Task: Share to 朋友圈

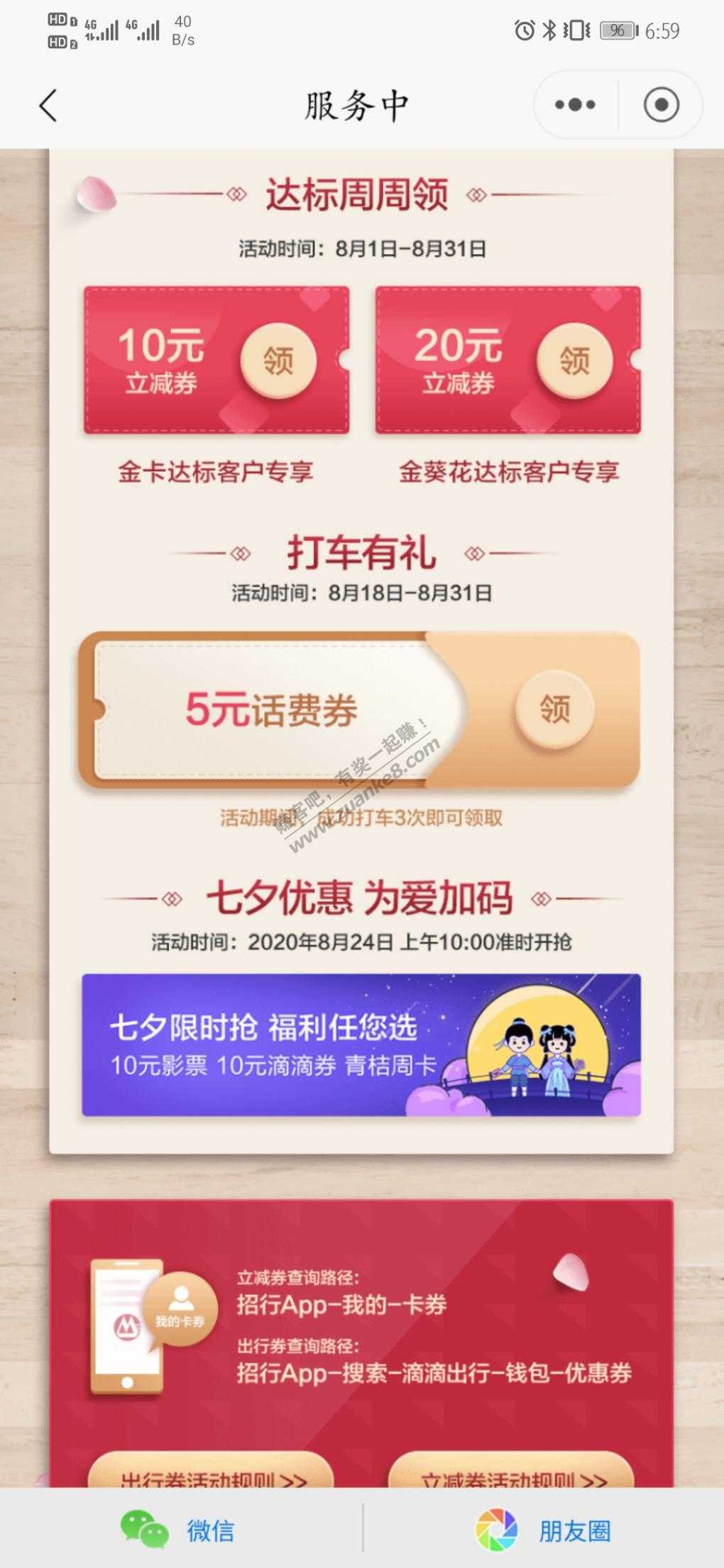Action: 543,1530
